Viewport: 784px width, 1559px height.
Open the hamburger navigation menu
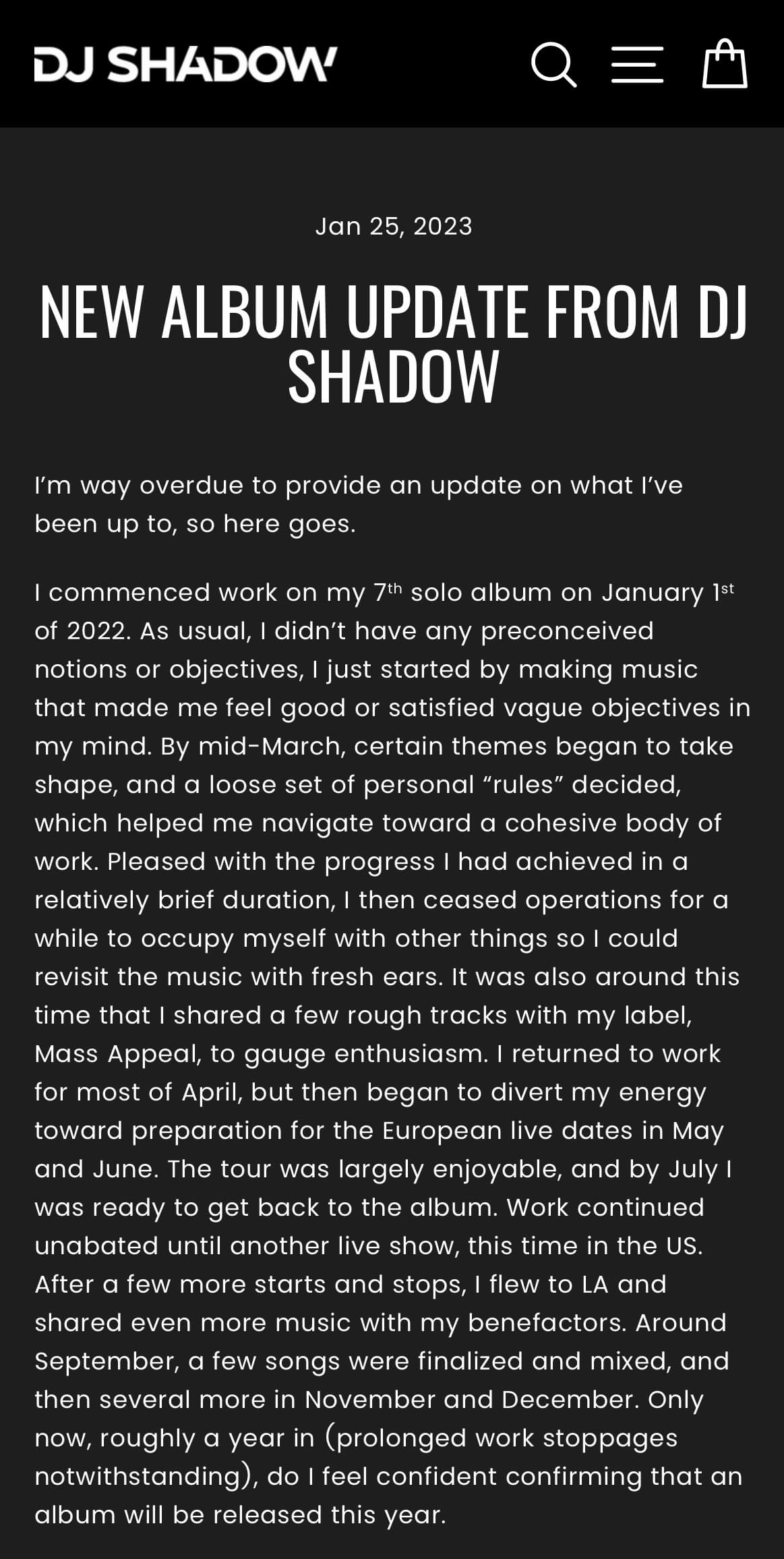coord(637,65)
